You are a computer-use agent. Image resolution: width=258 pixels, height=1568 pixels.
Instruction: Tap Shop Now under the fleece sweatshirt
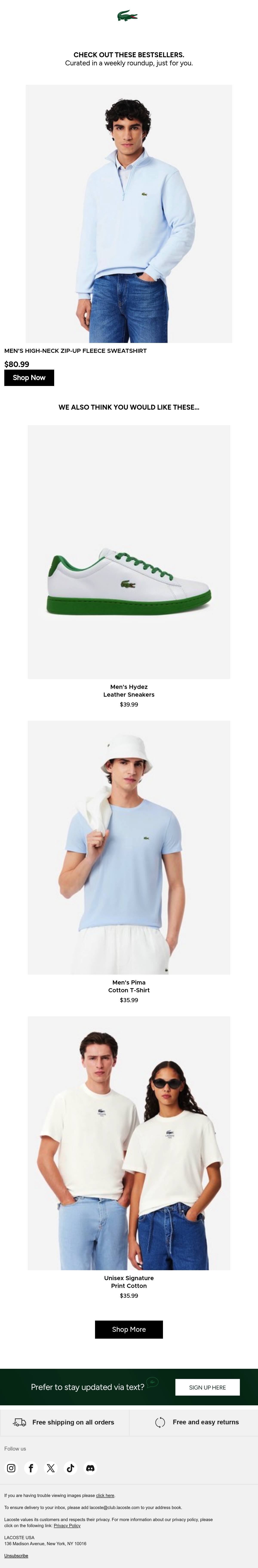(29, 377)
